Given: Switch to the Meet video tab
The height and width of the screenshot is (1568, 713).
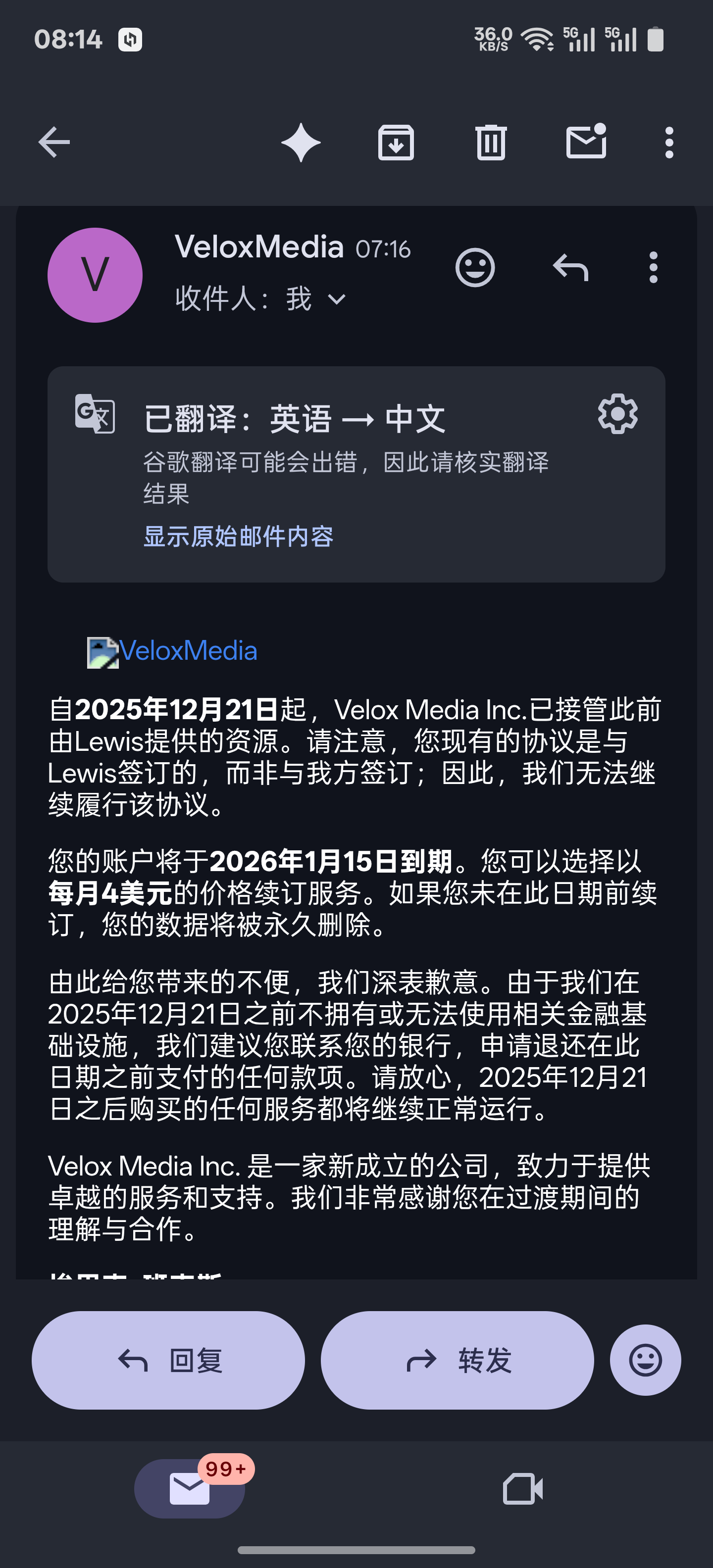Looking at the screenshot, I should click(522, 1489).
